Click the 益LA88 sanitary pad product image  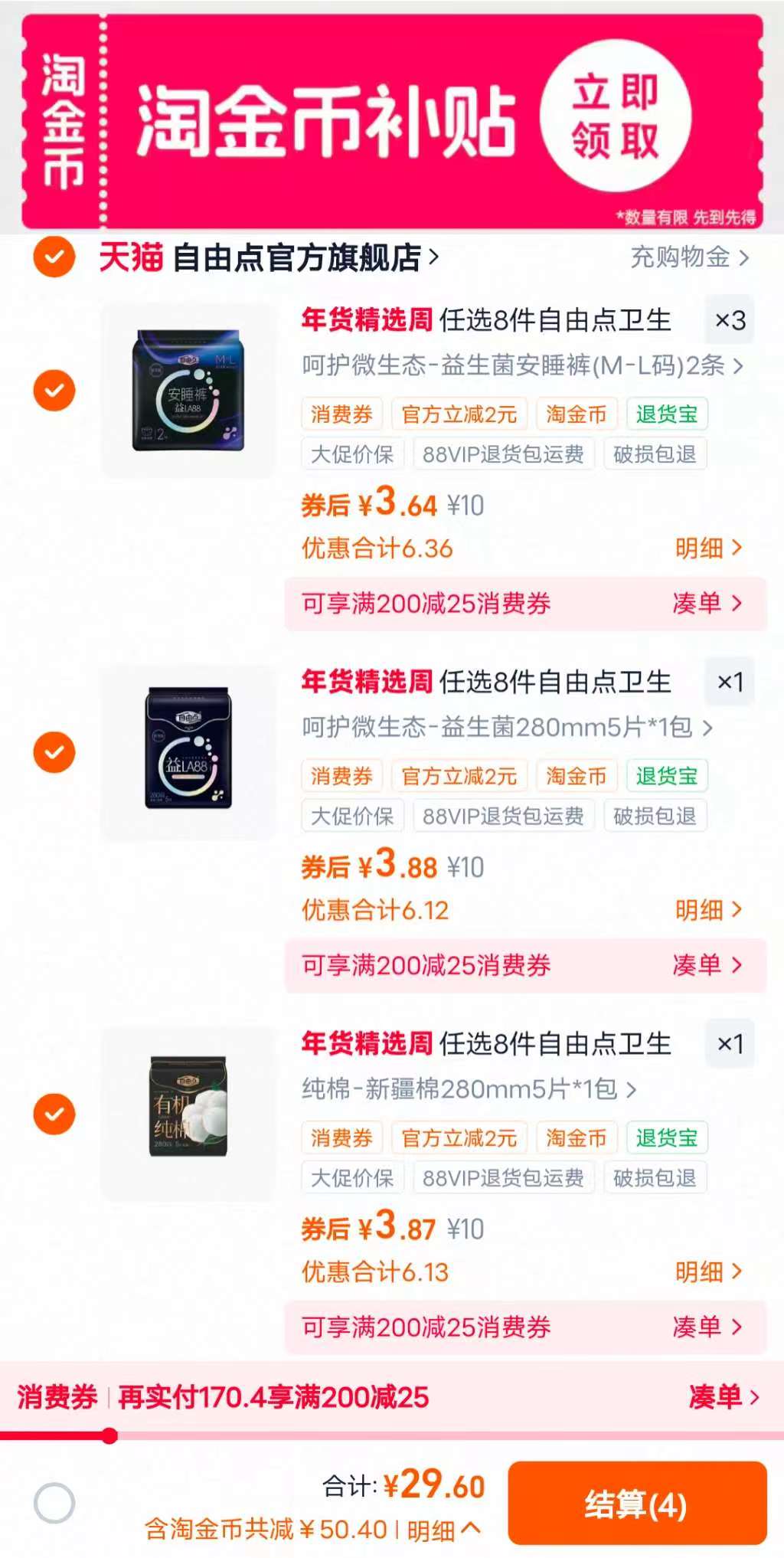189,751
